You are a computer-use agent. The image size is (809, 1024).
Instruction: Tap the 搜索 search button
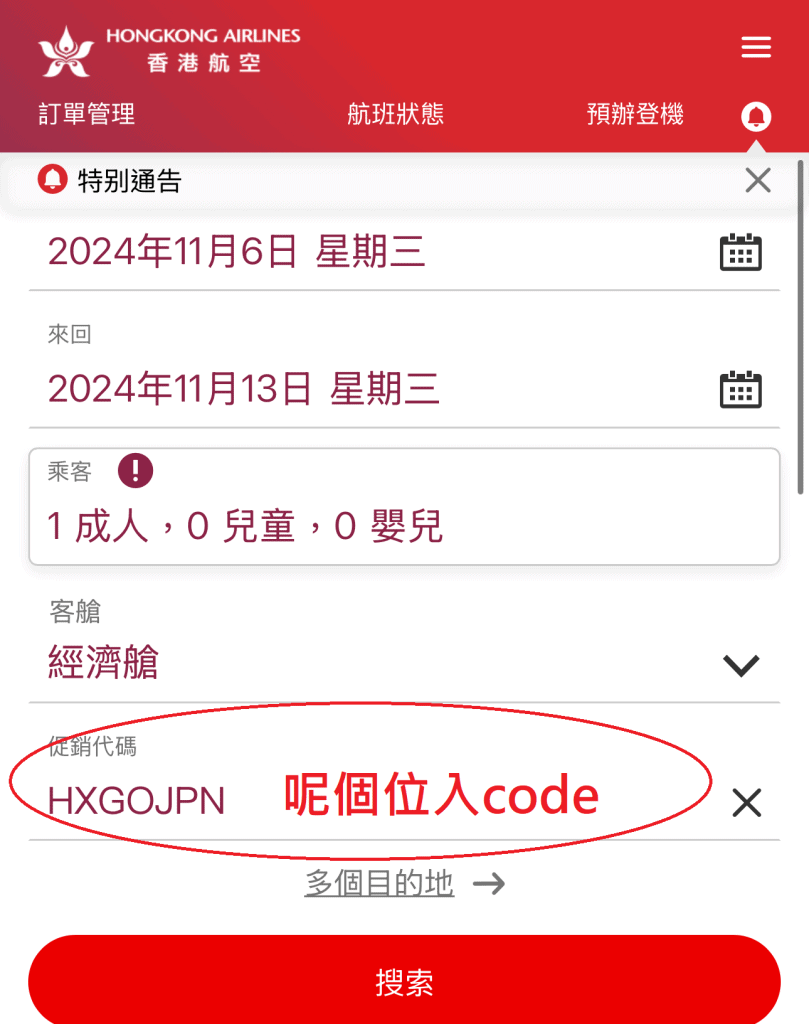[404, 981]
